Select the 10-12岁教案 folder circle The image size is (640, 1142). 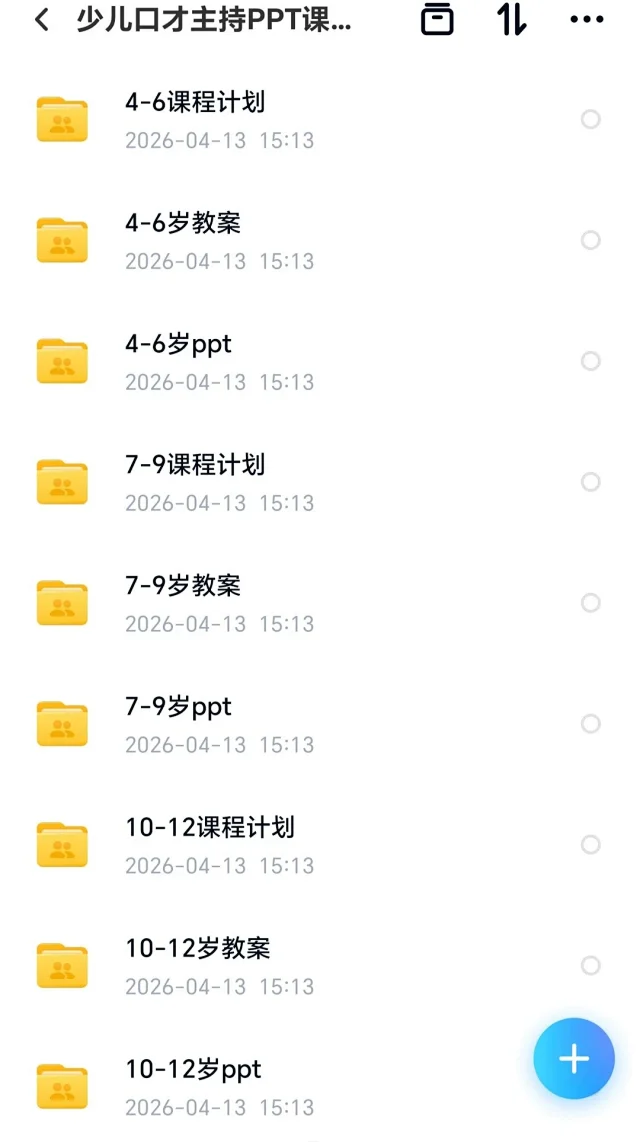(x=591, y=966)
